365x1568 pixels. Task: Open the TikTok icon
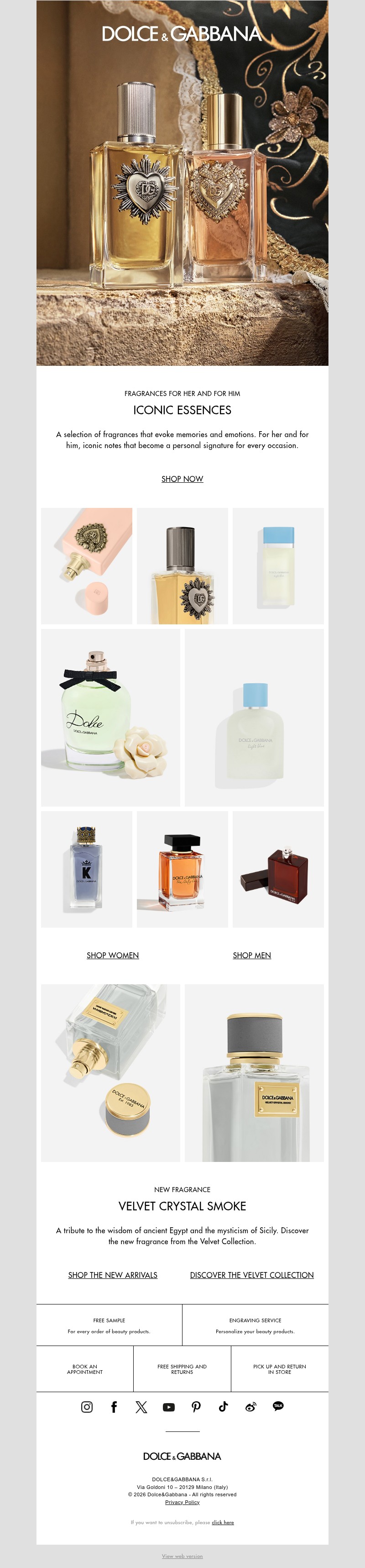tap(223, 1407)
